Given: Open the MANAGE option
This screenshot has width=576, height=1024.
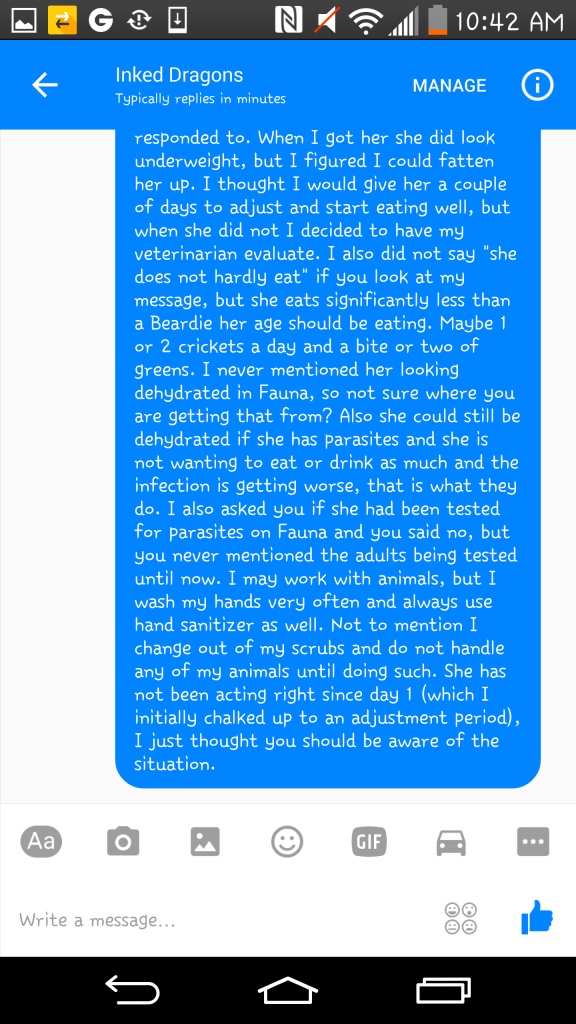Looking at the screenshot, I should point(449,86).
